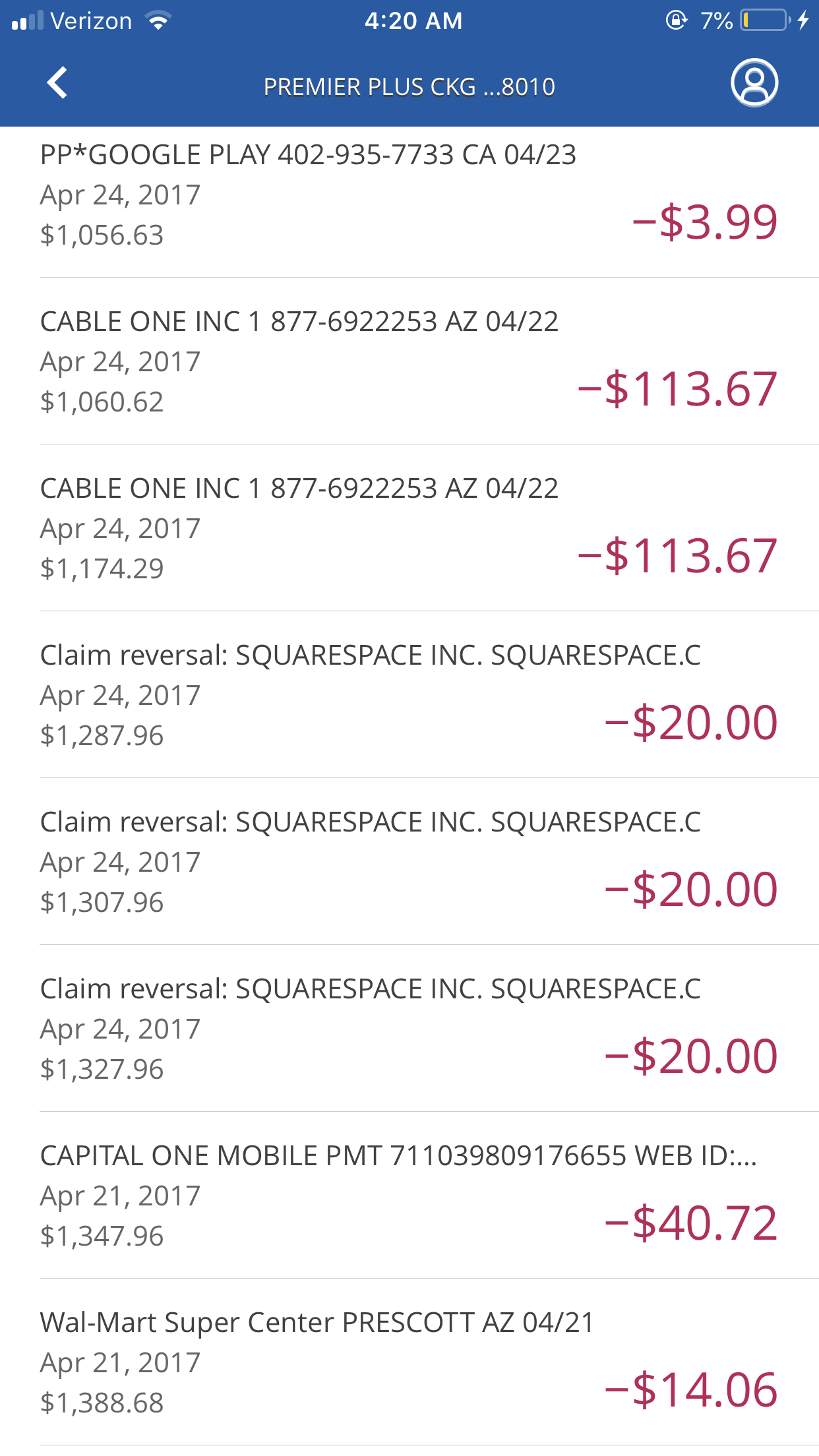Go back using the back arrow

pos(57,83)
